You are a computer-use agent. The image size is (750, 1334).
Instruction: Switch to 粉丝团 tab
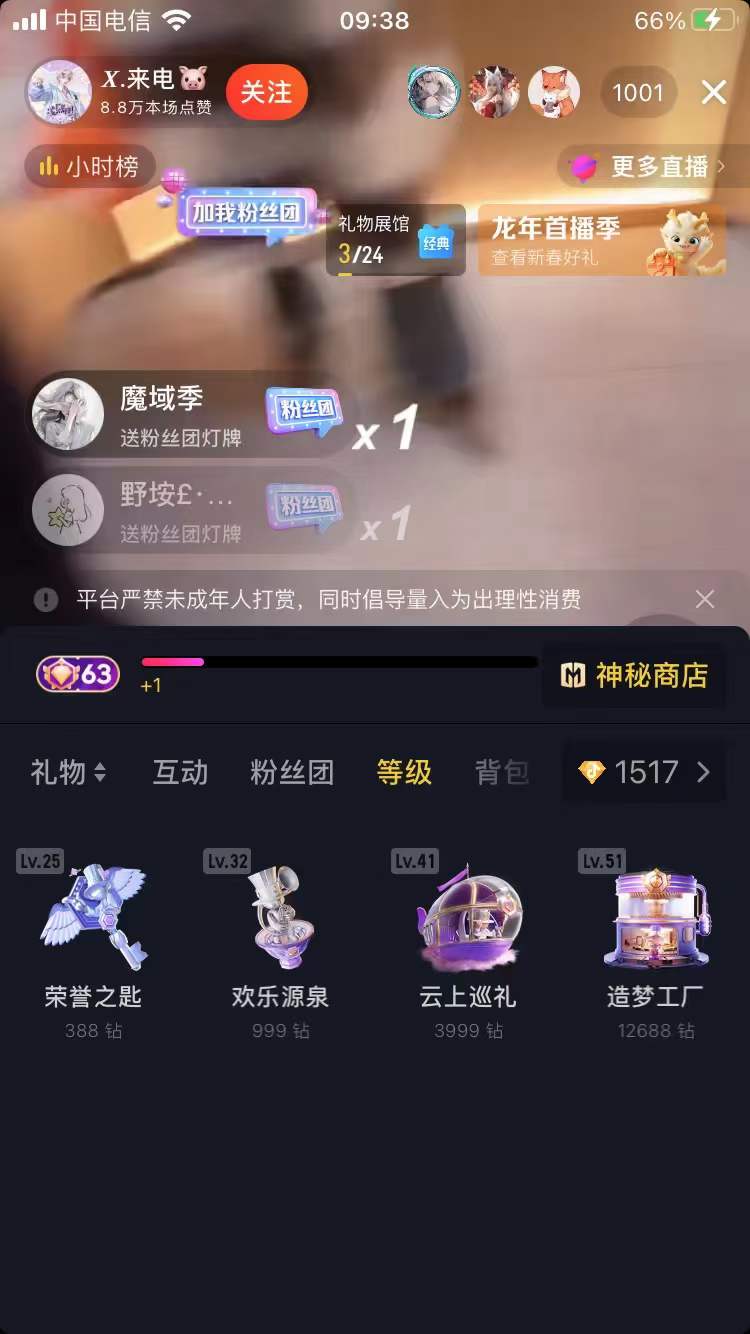[291, 772]
